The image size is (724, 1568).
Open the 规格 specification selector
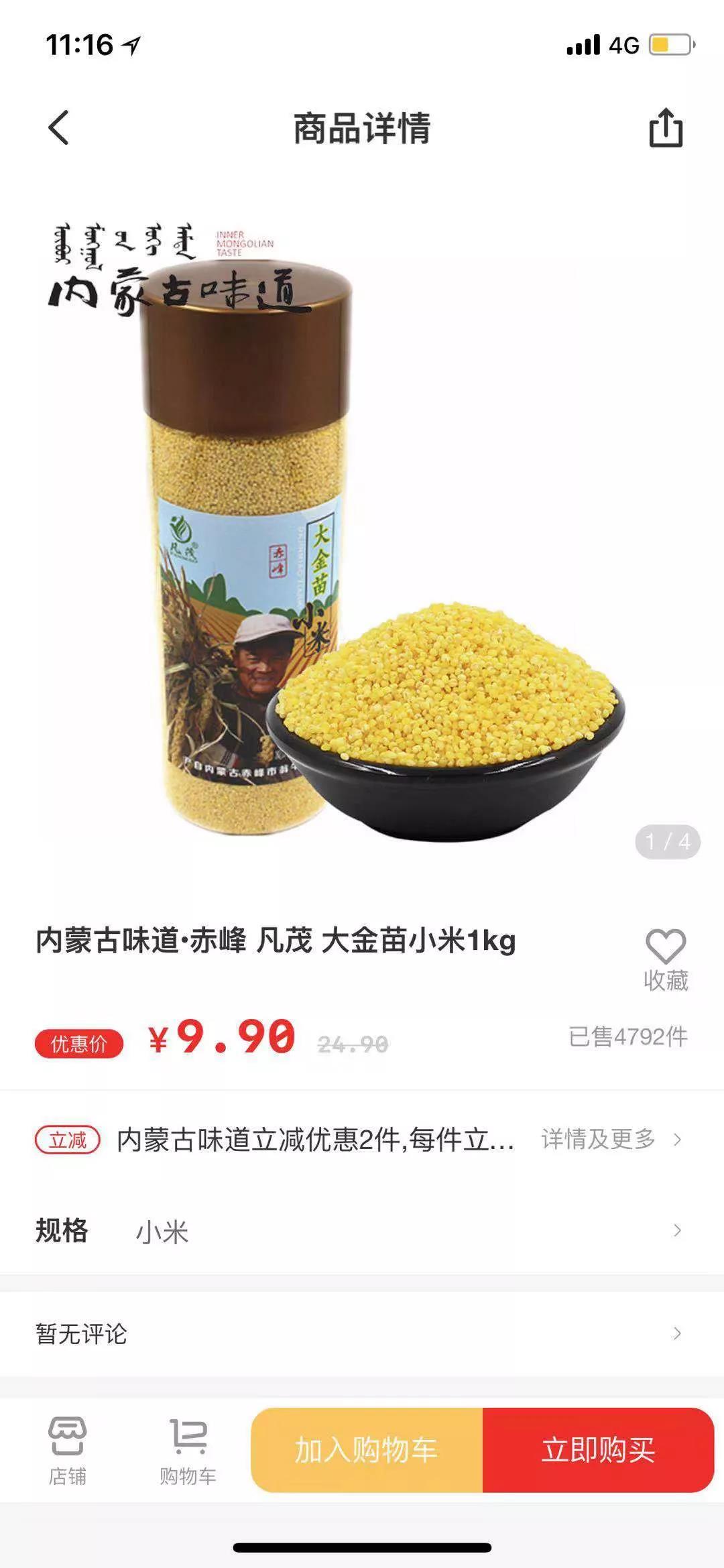click(362, 1231)
